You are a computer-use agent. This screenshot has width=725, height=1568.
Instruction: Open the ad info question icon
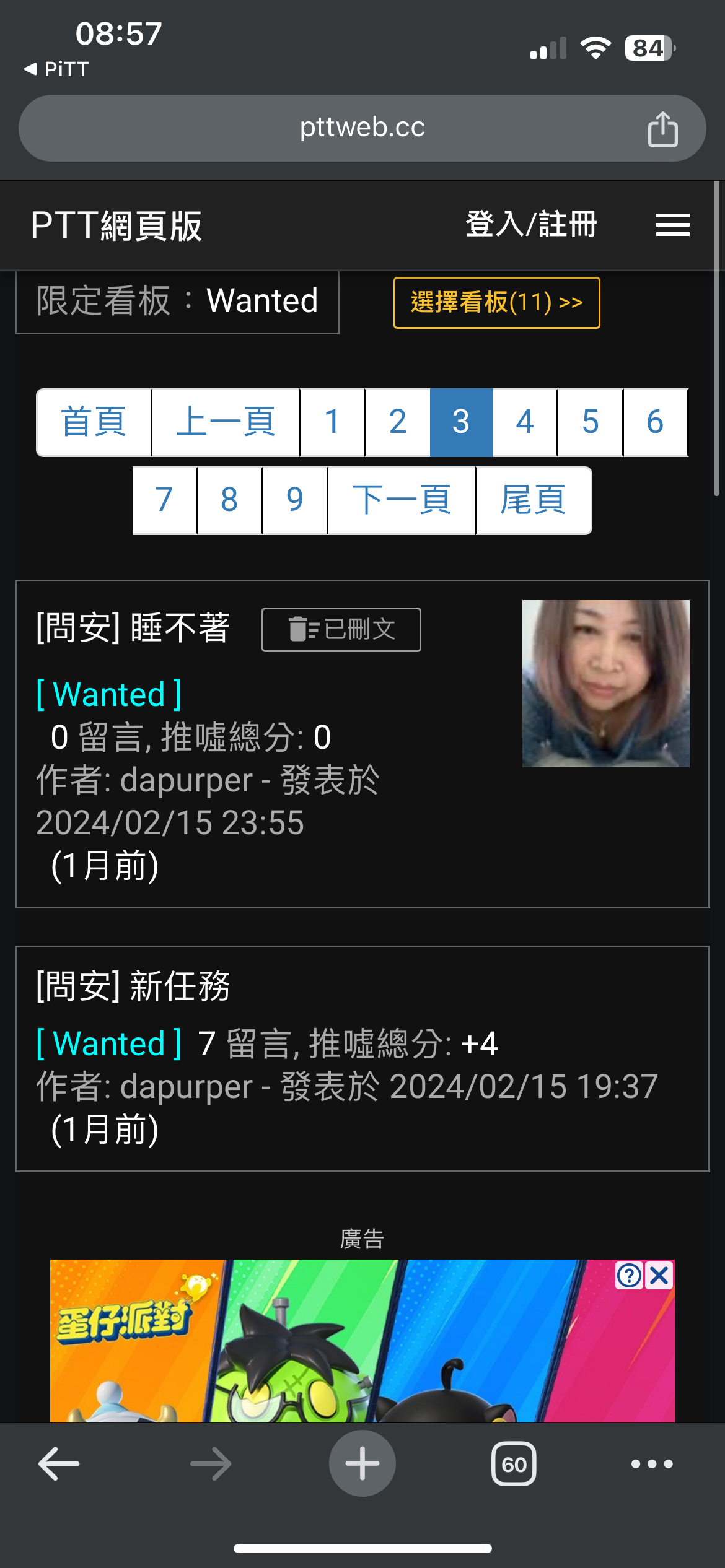tap(630, 1276)
